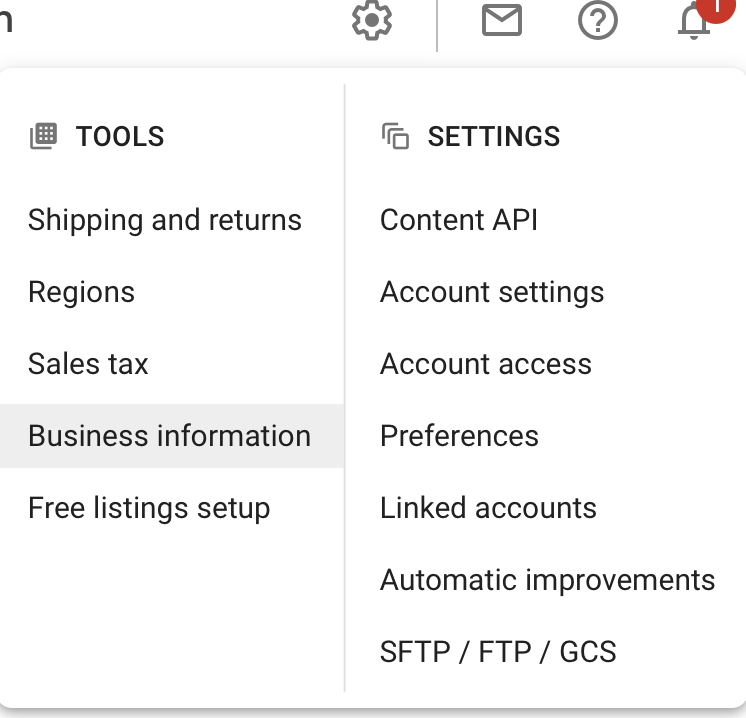This screenshot has width=746, height=718.
Task: Open Account access
Action: [x=486, y=364]
